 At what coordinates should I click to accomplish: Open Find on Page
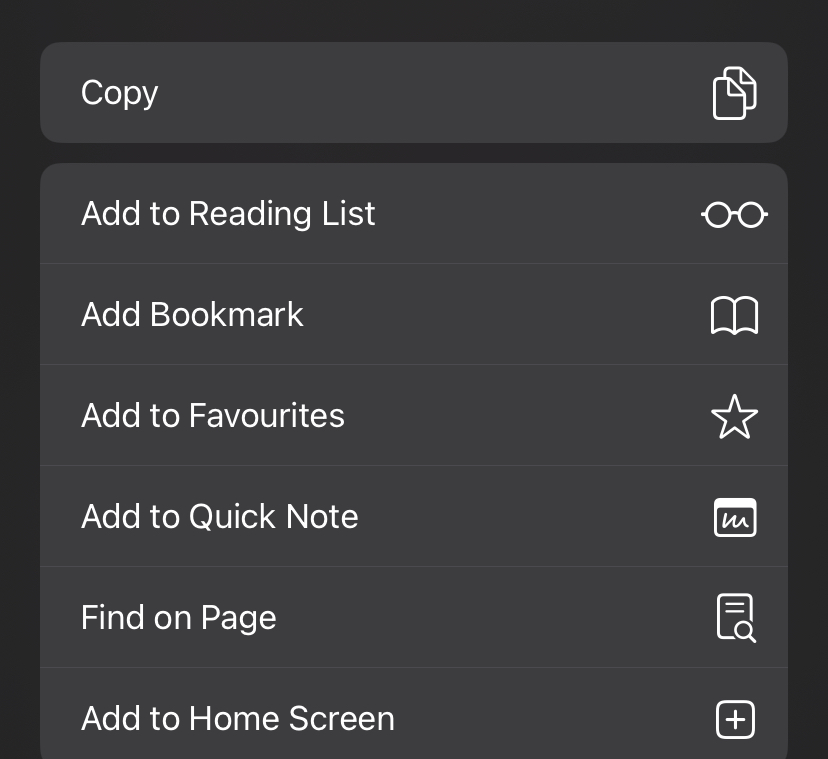[x=413, y=618]
